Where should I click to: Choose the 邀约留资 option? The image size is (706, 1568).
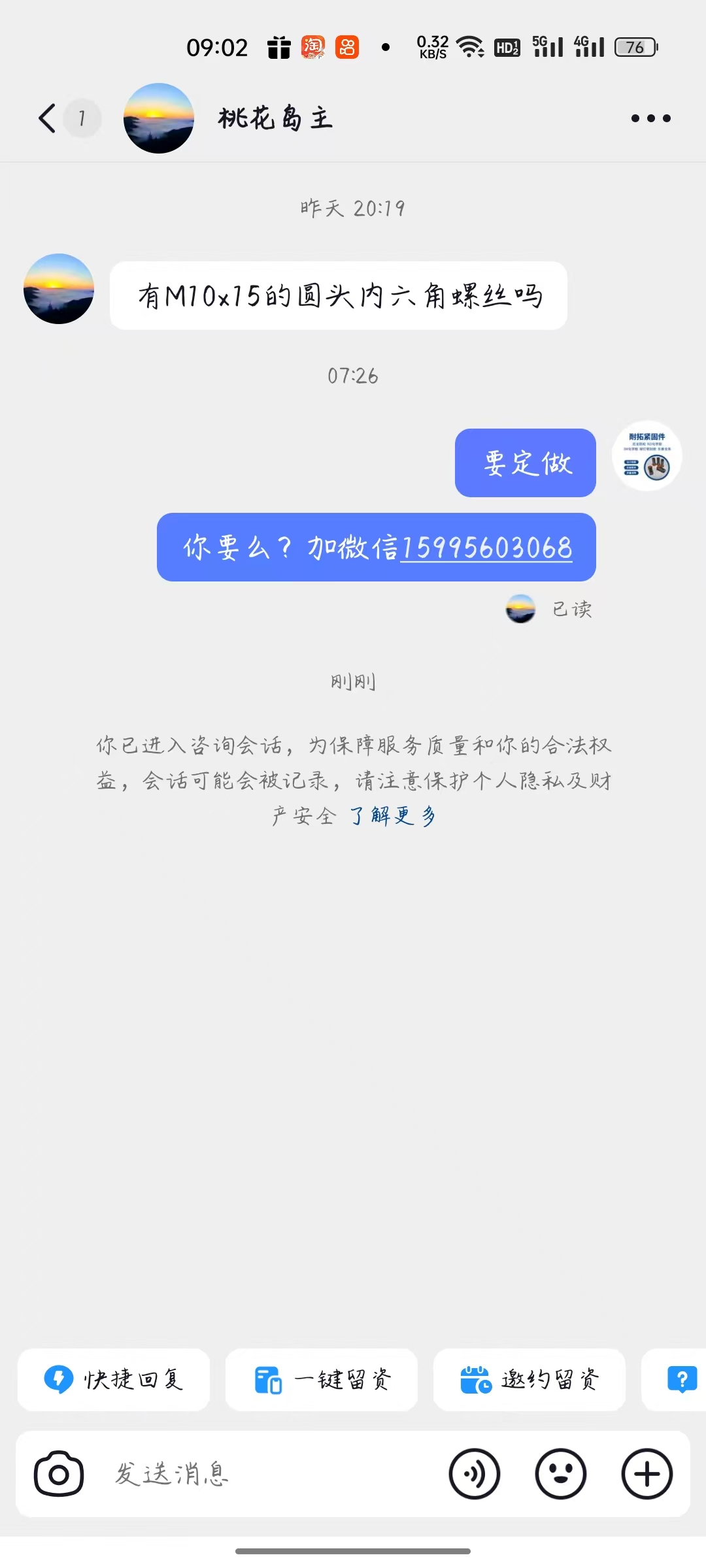(x=529, y=1379)
